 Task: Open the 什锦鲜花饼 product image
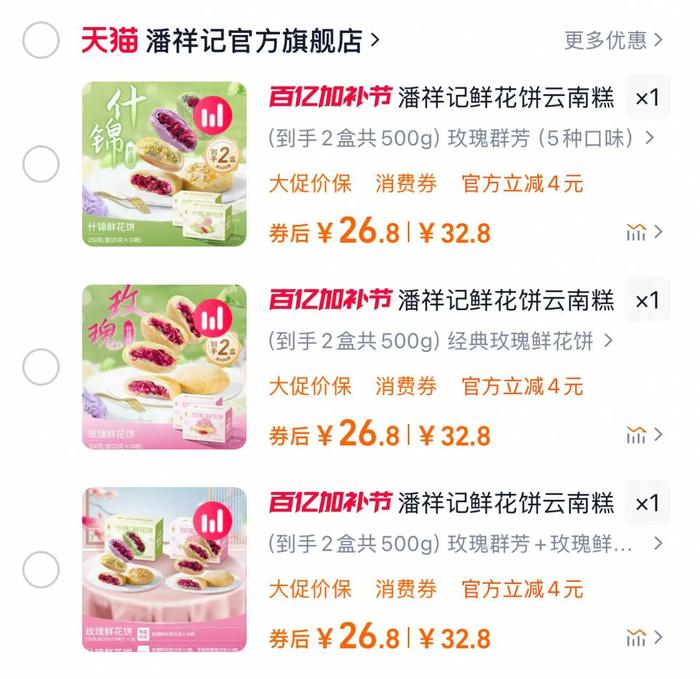tap(164, 164)
